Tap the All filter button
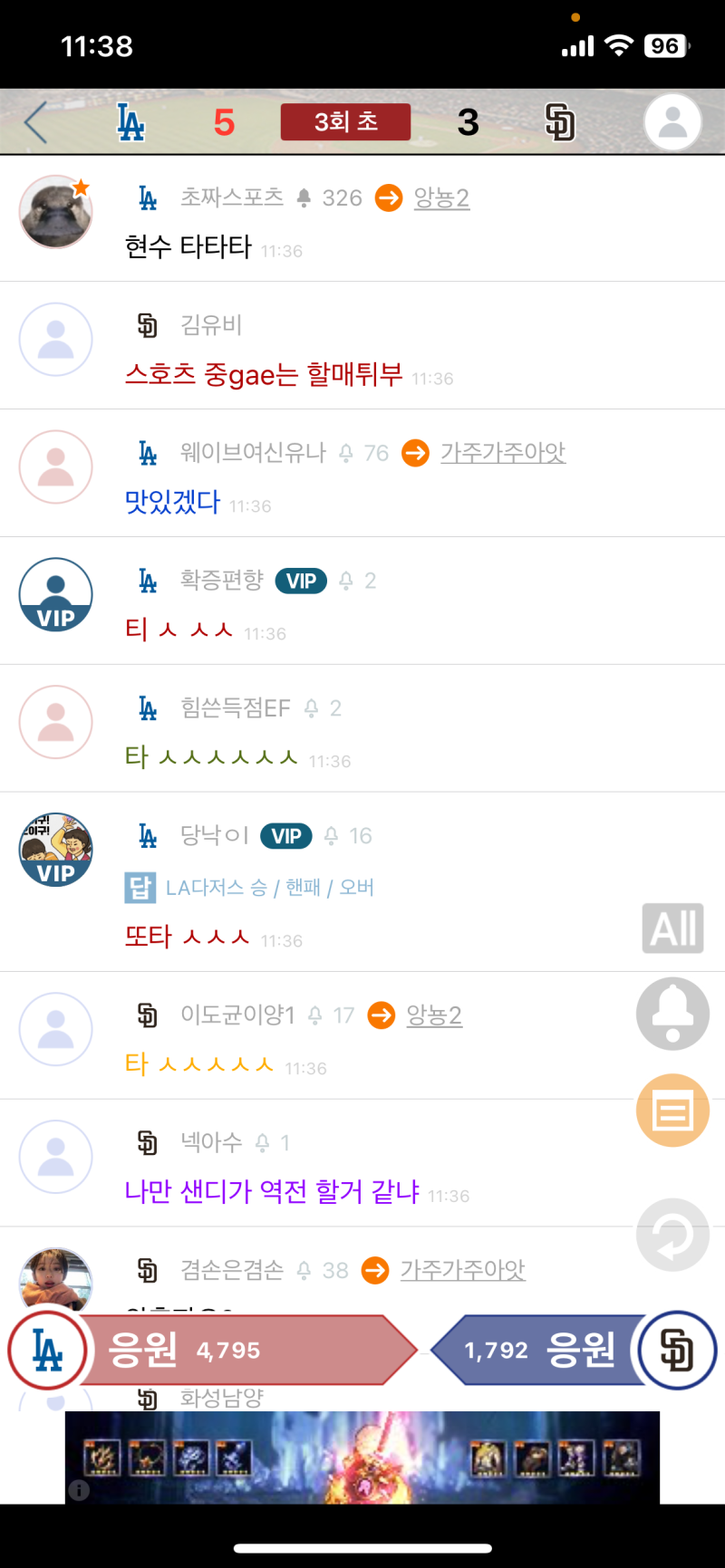Screen dimensions: 725x1568 click(x=672, y=928)
